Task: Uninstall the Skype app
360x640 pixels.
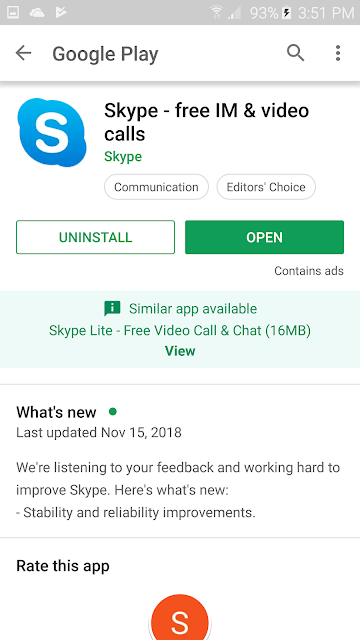Action: 96,237
